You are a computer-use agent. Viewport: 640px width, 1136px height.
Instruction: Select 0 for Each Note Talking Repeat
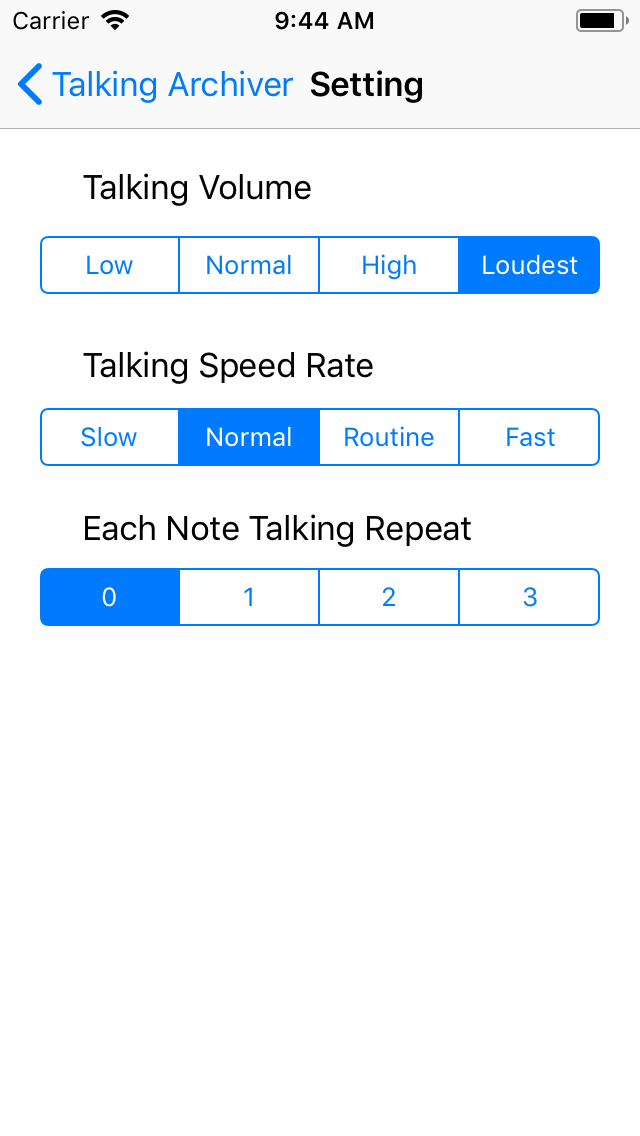click(109, 597)
